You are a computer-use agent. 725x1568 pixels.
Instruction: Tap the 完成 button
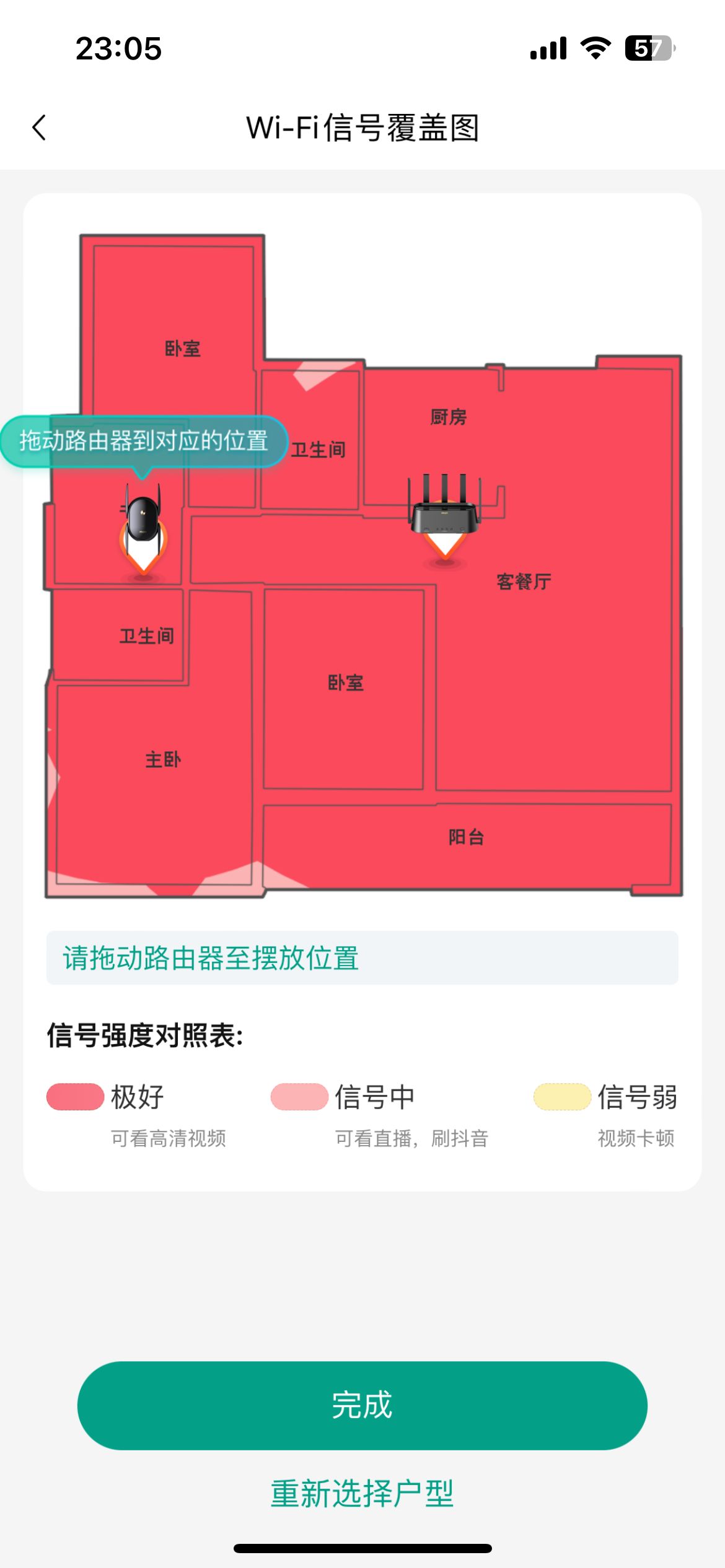pos(362,1405)
